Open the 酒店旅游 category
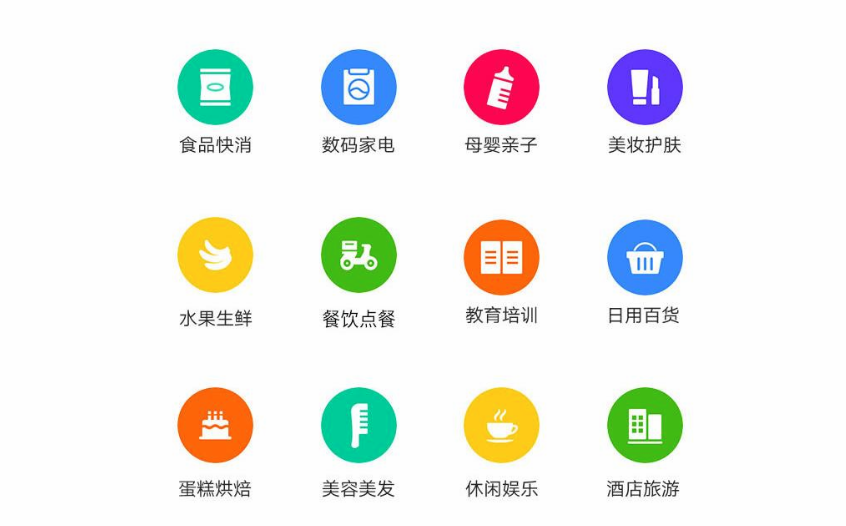The image size is (846, 526). tap(644, 425)
